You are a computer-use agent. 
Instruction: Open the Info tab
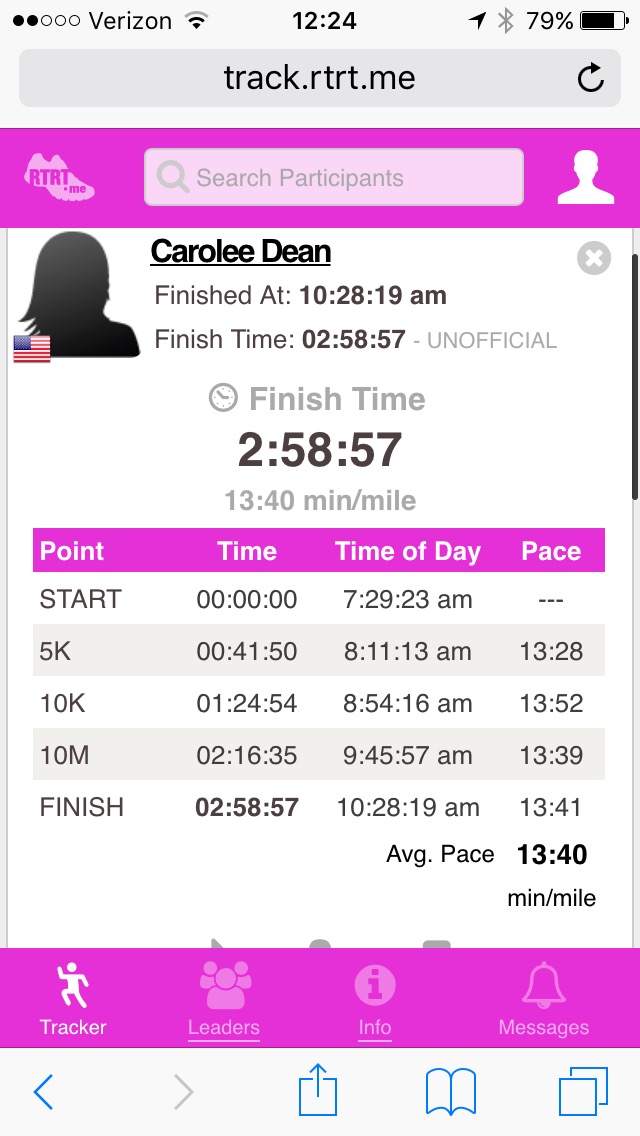[375, 998]
